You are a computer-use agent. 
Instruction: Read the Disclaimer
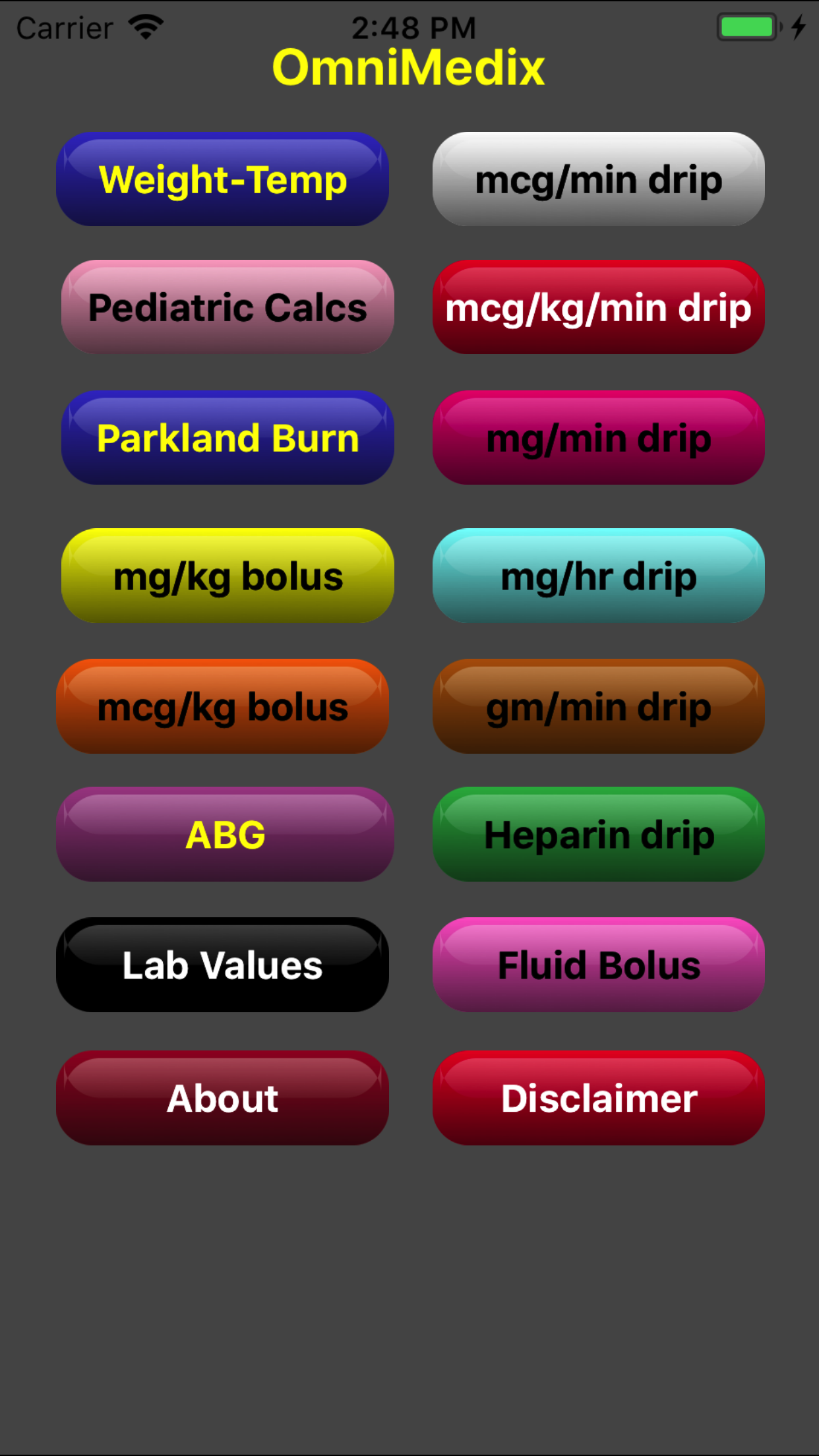tap(599, 1098)
